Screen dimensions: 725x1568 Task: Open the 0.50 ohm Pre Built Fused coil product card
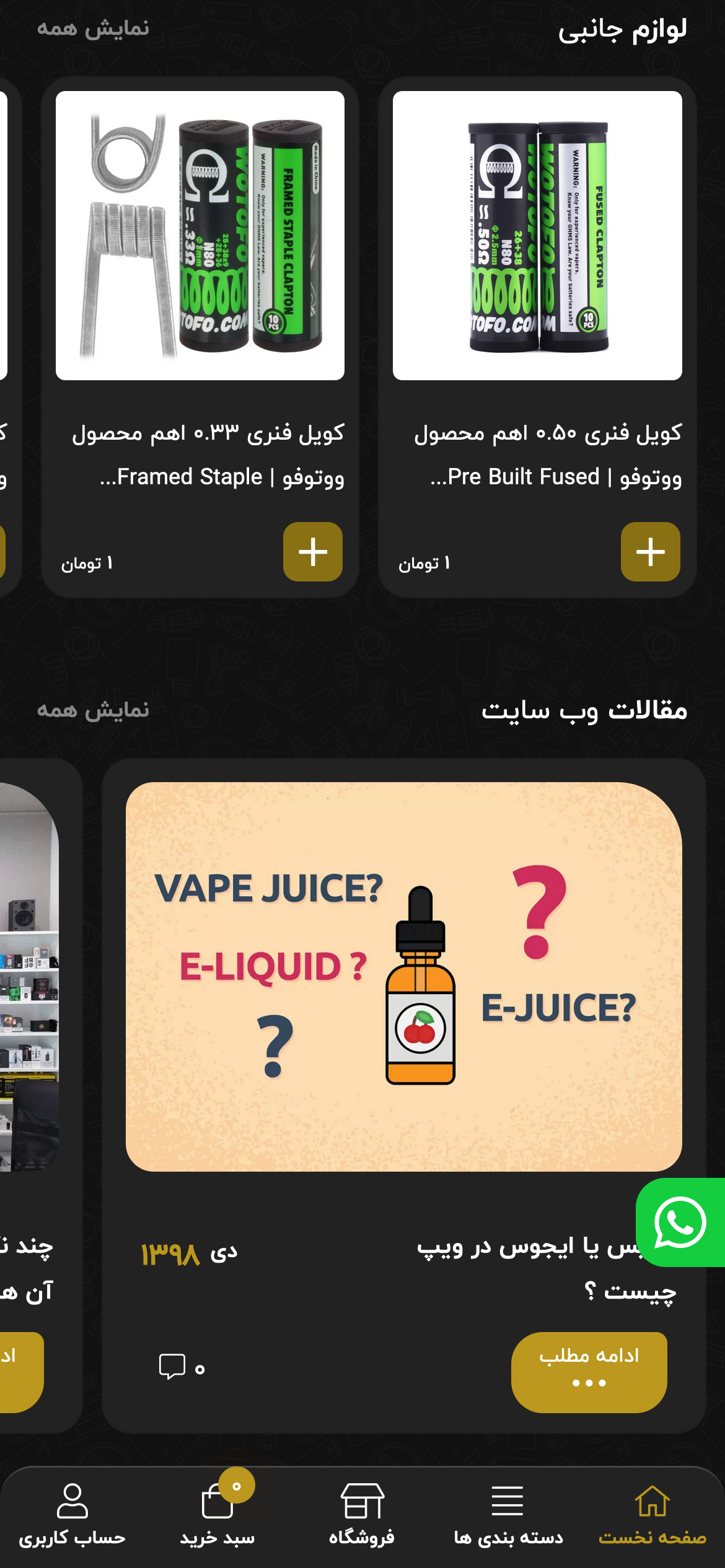pos(537,337)
